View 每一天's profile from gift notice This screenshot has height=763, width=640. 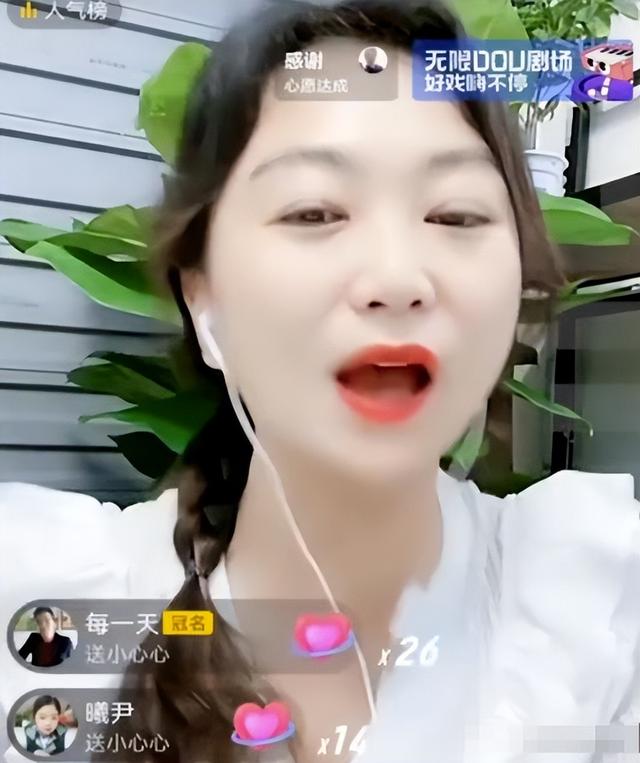point(45,636)
